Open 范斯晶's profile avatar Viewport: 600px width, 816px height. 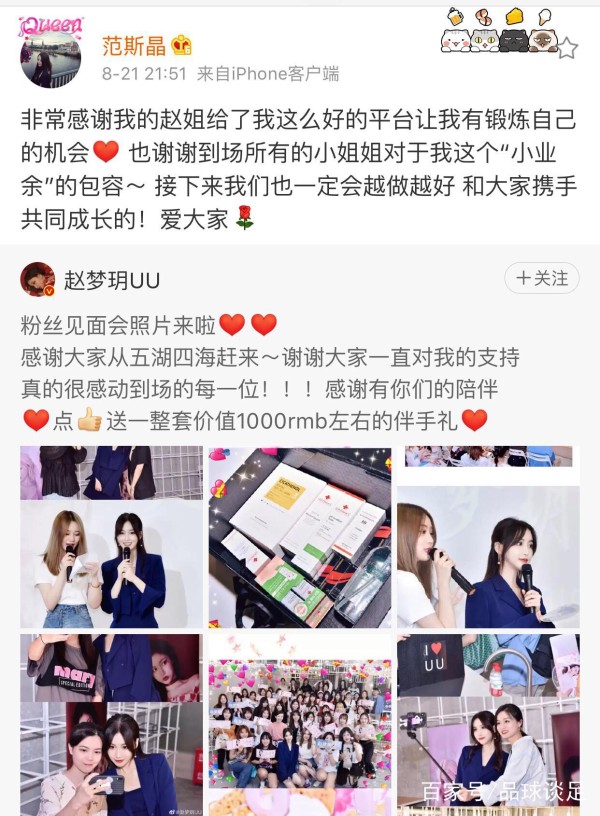click(51, 57)
